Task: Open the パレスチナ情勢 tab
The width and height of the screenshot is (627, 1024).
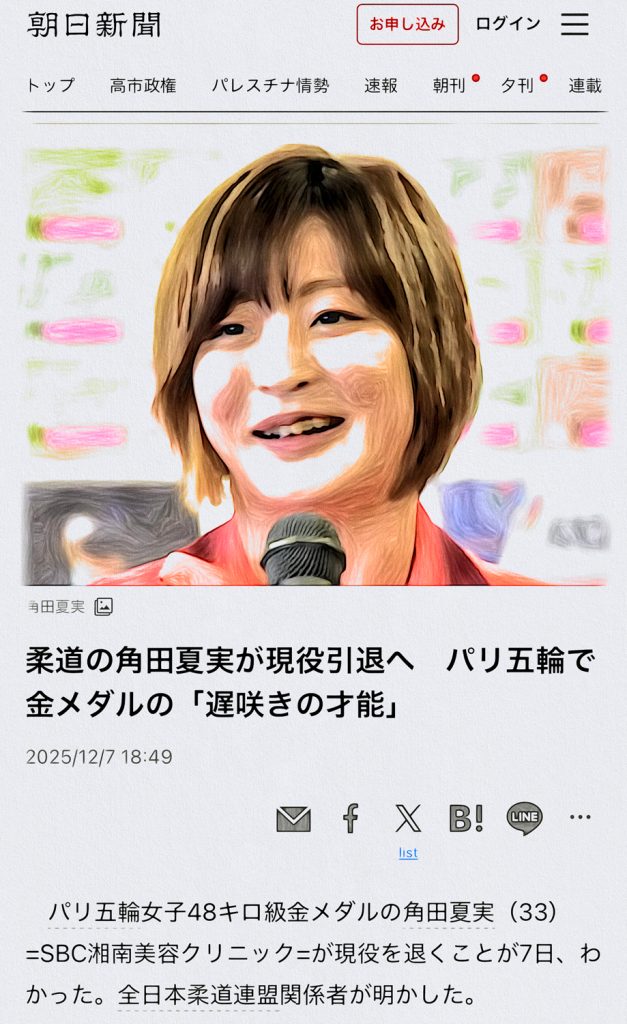Action: pos(270,86)
